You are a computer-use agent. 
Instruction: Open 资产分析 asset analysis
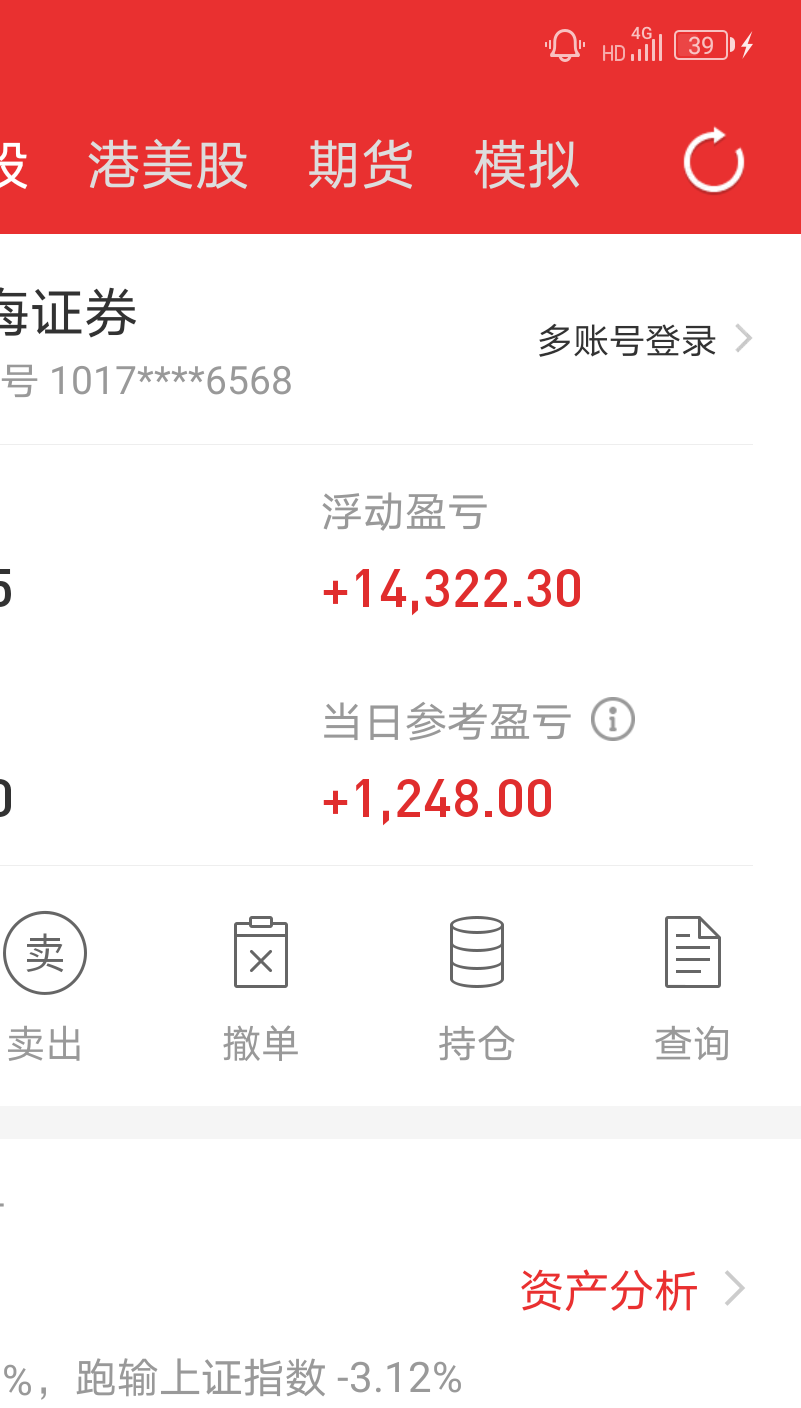(633, 1290)
